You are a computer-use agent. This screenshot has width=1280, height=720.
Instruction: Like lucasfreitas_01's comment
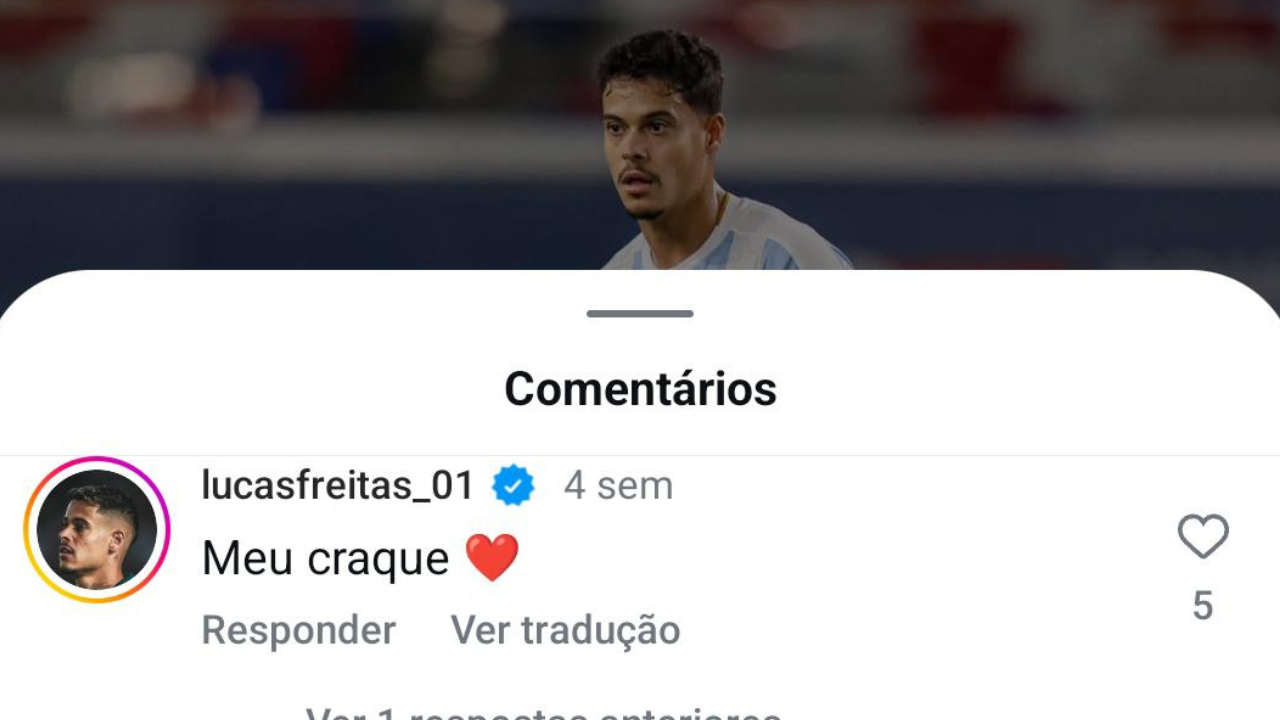(1202, 537)
